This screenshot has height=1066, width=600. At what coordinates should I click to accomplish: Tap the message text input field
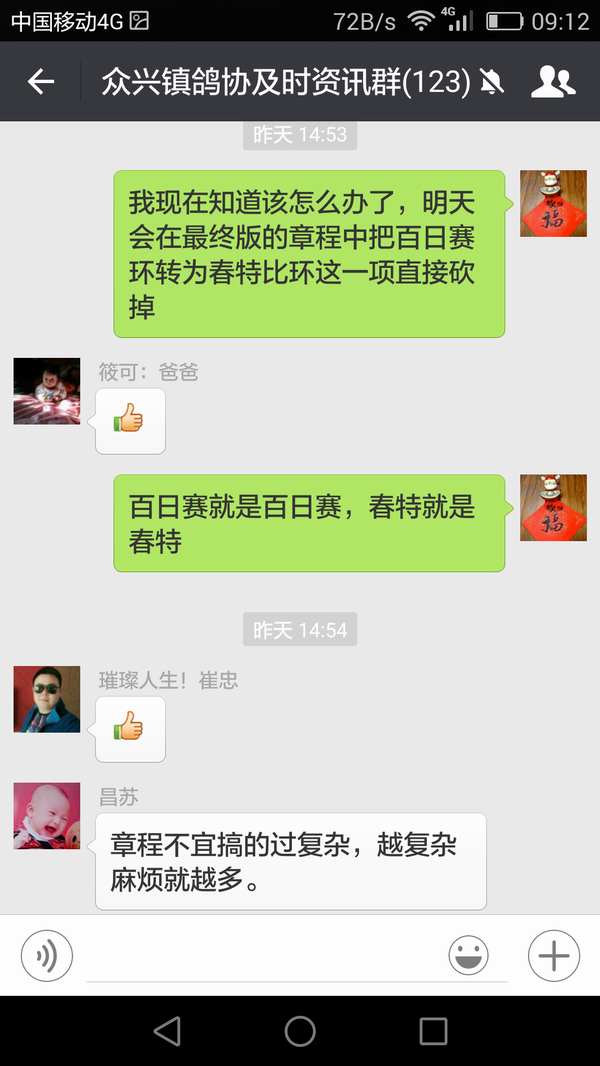coord(260,956)
